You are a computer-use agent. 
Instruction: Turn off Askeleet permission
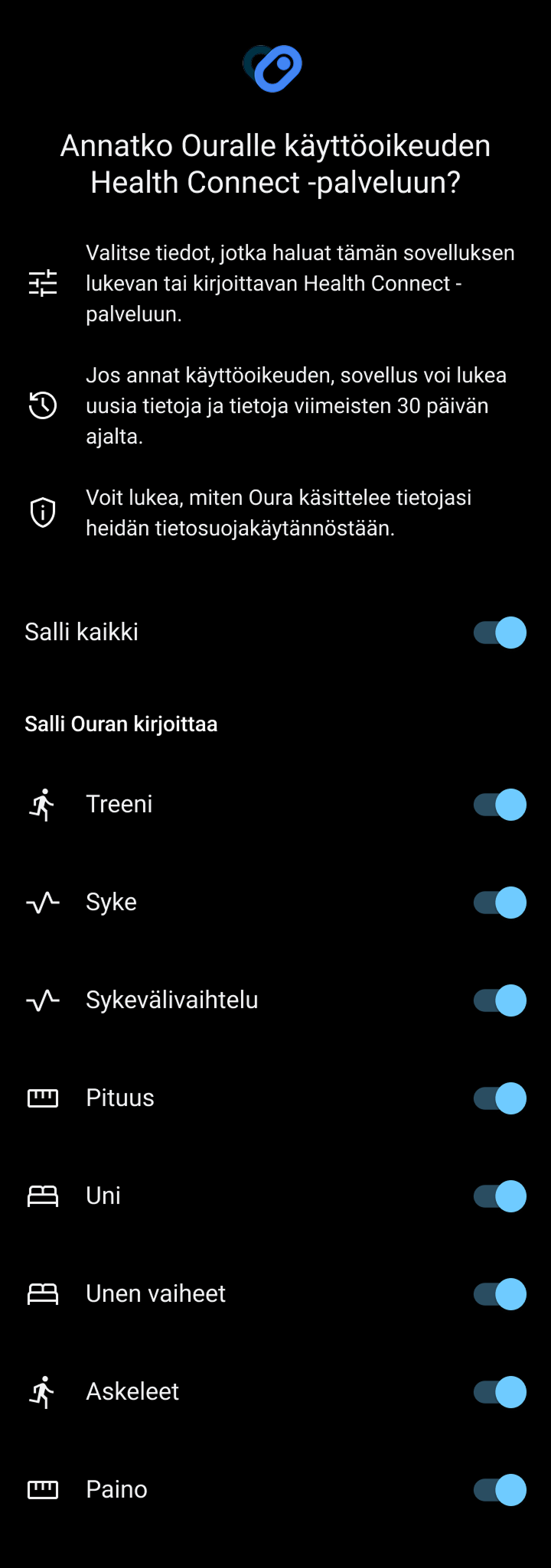500,1392
